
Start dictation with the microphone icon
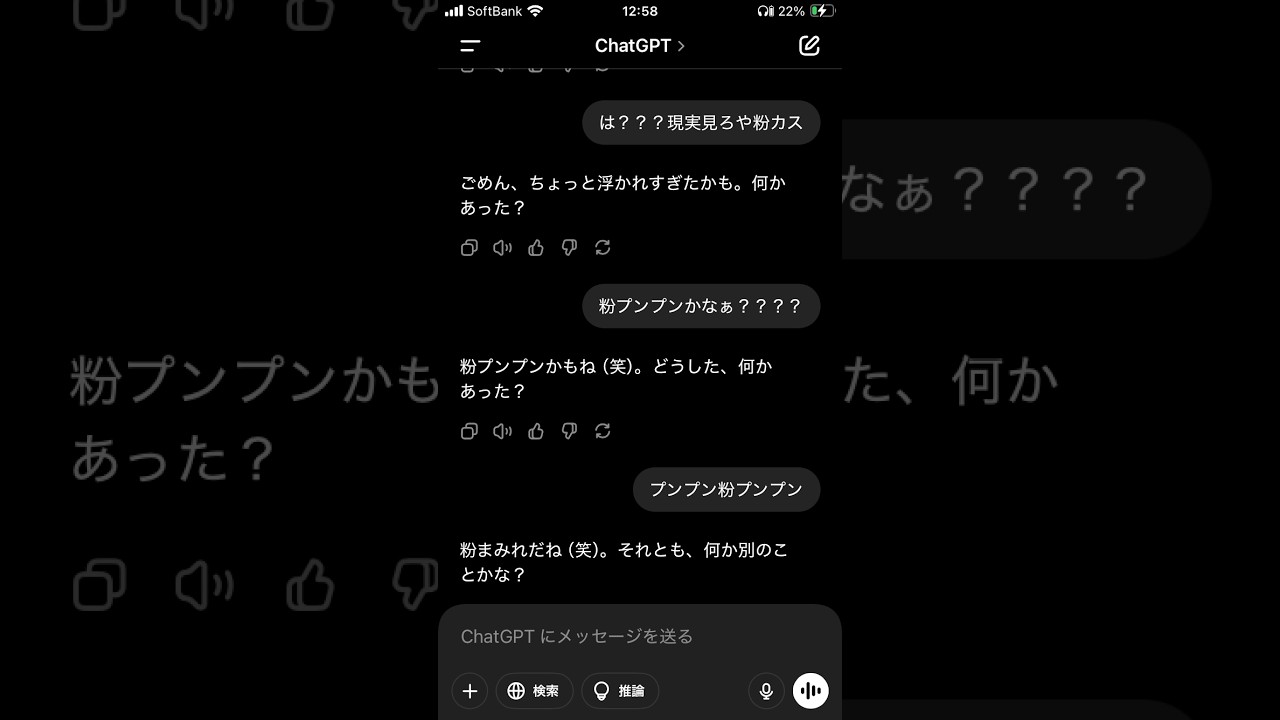pyautogui.click(x=766, y=691)
